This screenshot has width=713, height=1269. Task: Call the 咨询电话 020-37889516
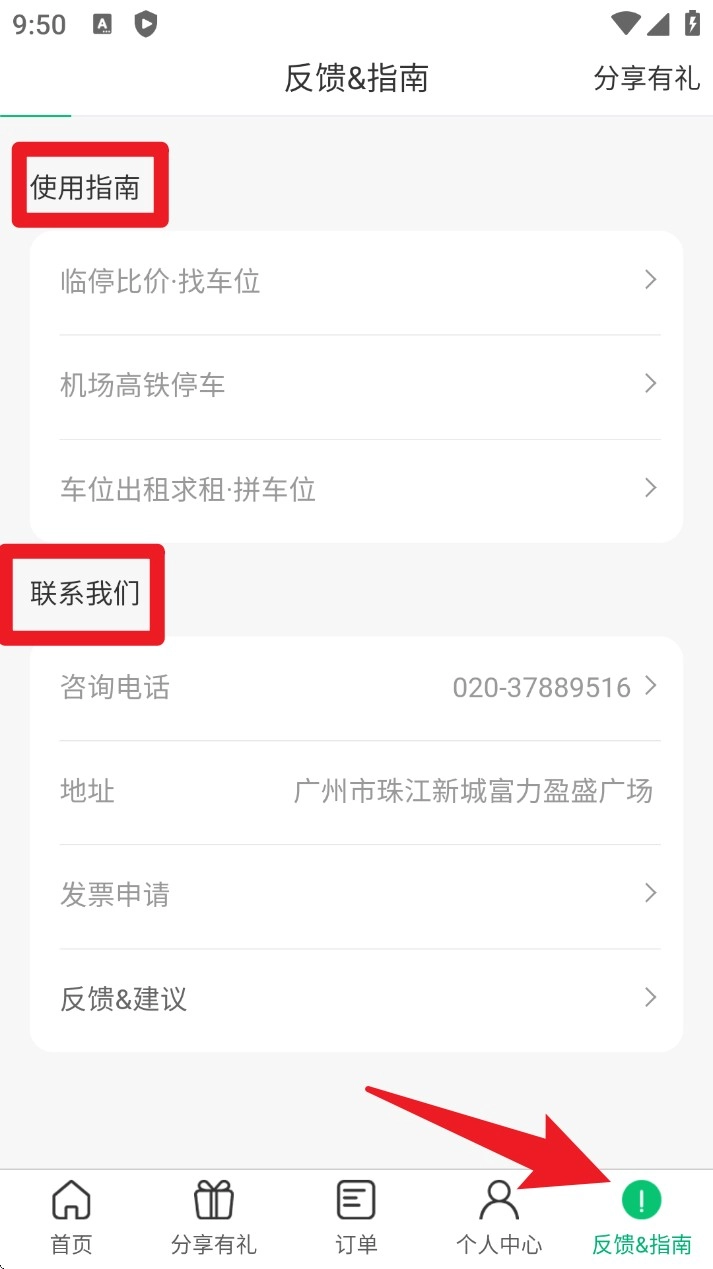point(356,688)
